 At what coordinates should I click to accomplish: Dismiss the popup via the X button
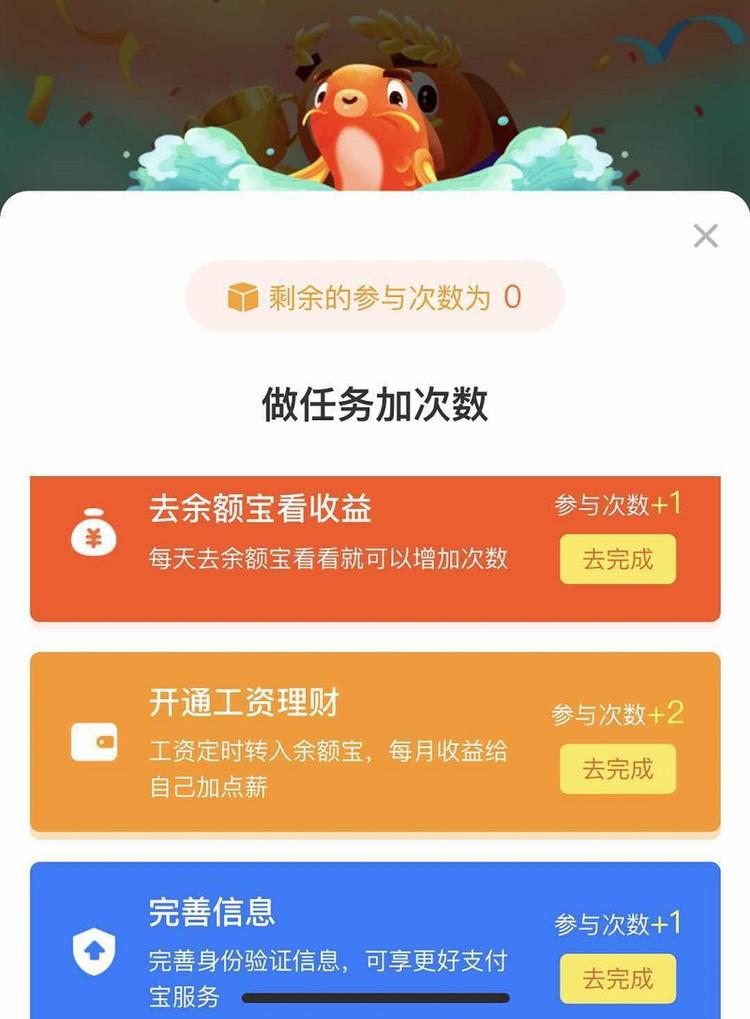pos(705,236)
